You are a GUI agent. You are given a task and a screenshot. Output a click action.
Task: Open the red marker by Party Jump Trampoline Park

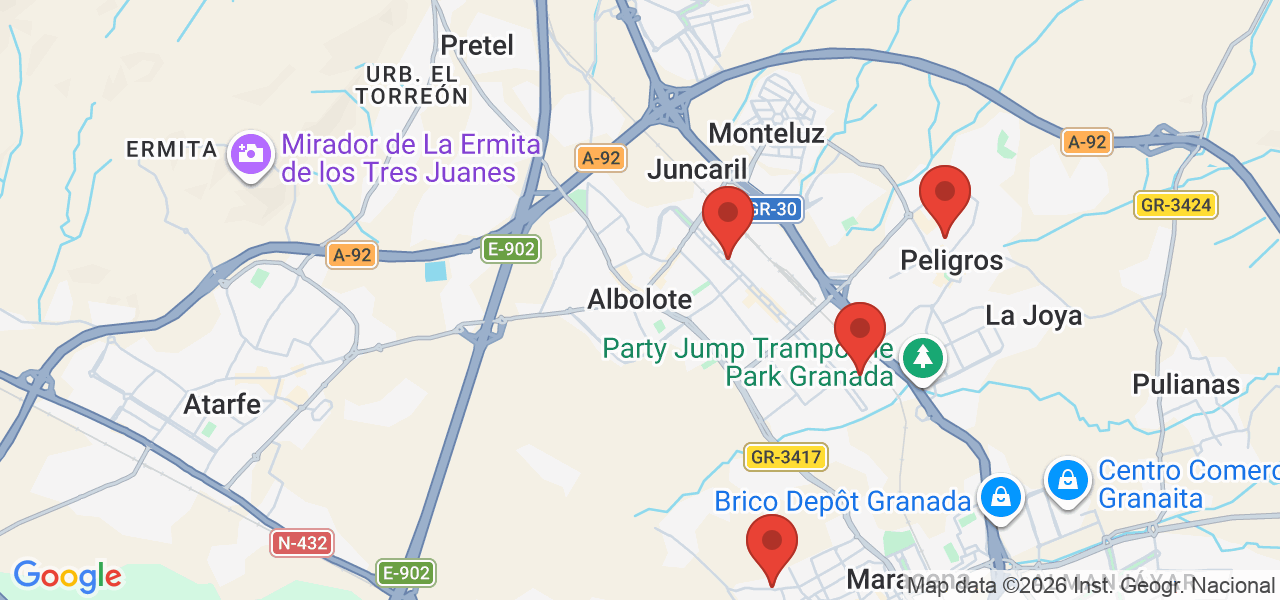point(859,331)
